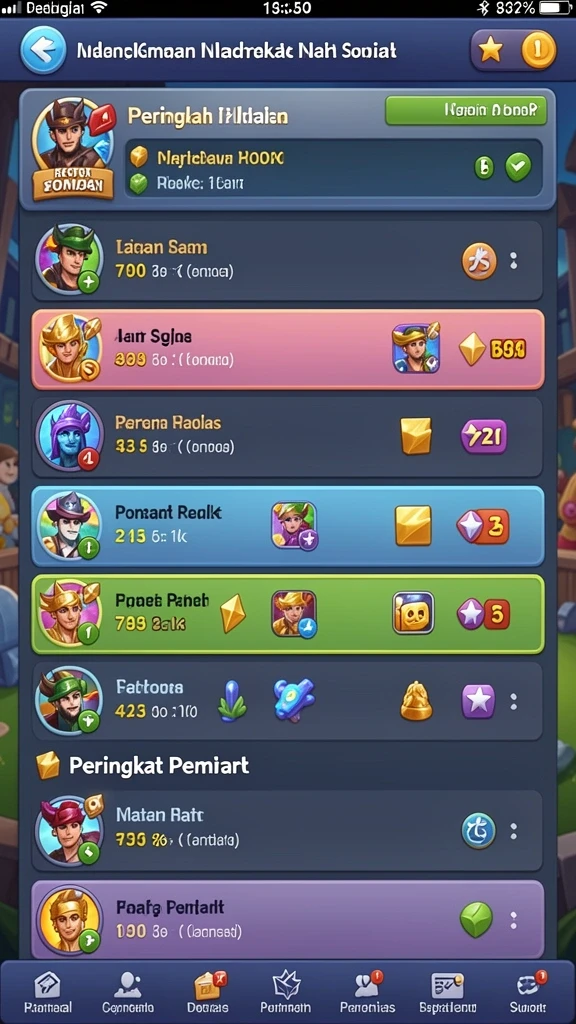This screenshot has height=1024, width=576.
Task: Tap the purple 21 badge on Perena Raolas
Action: 484,436
